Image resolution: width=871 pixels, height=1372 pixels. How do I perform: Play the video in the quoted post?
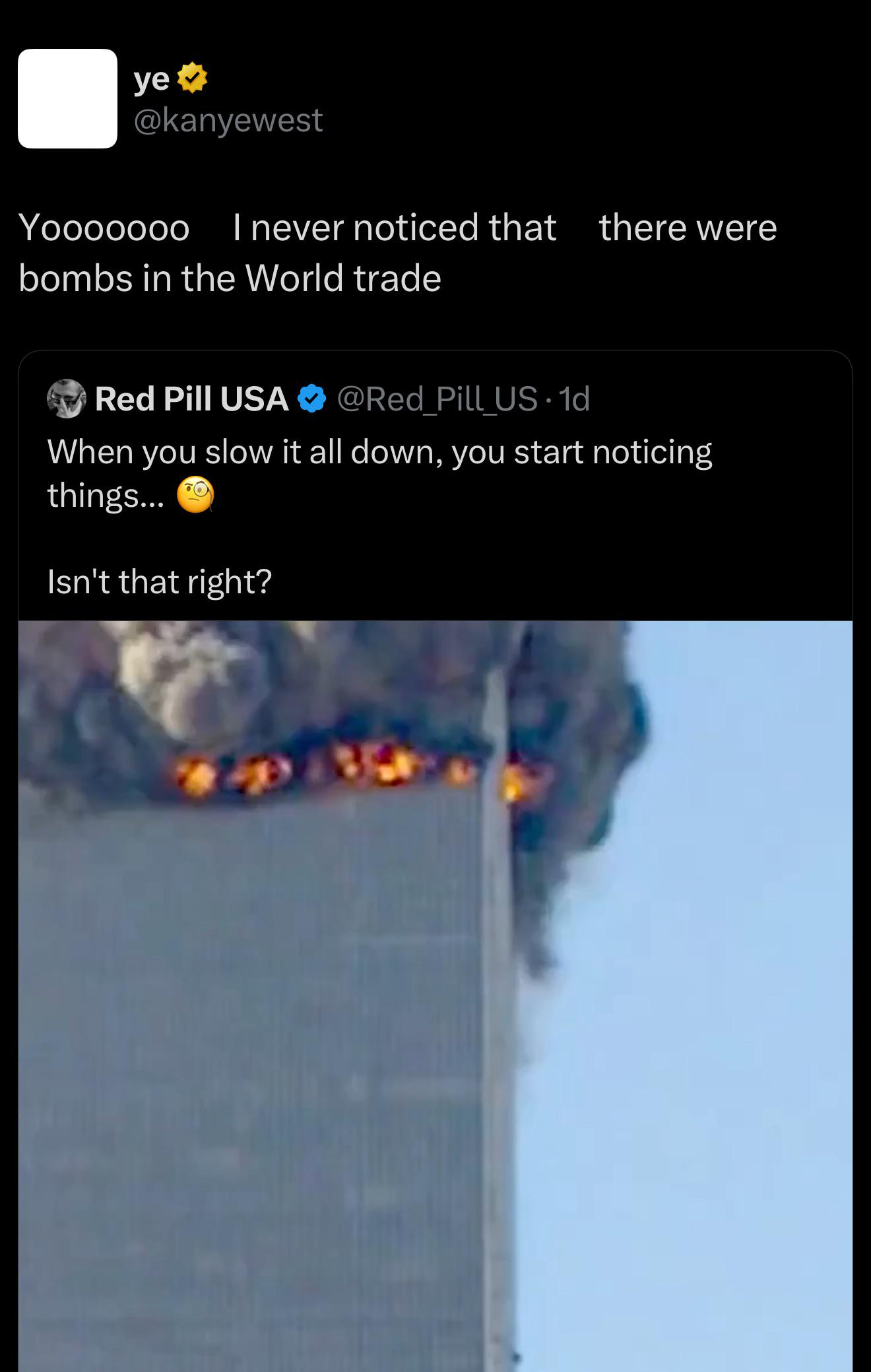tap(435, 996)
